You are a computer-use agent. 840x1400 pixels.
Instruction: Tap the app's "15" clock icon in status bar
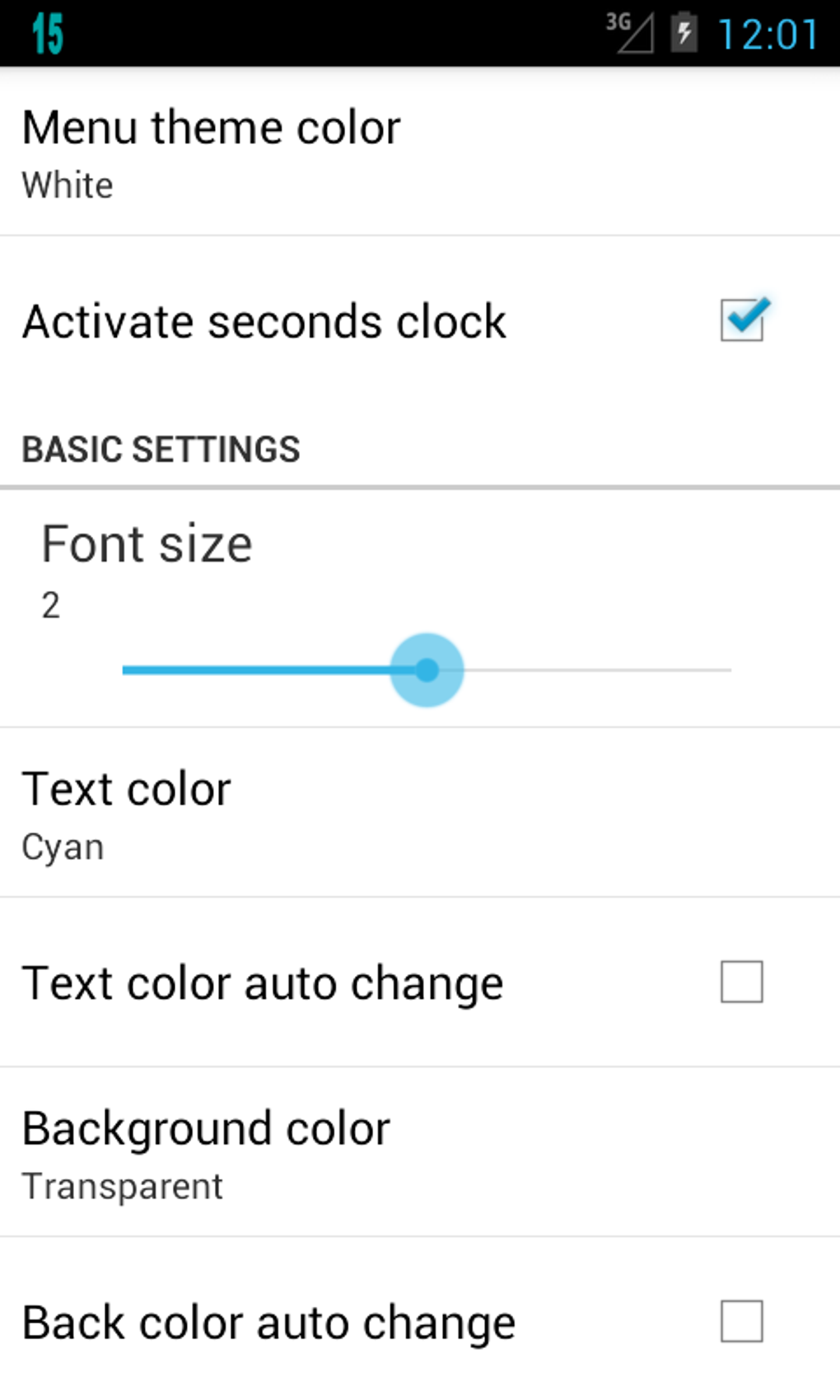tap(47, 34)
